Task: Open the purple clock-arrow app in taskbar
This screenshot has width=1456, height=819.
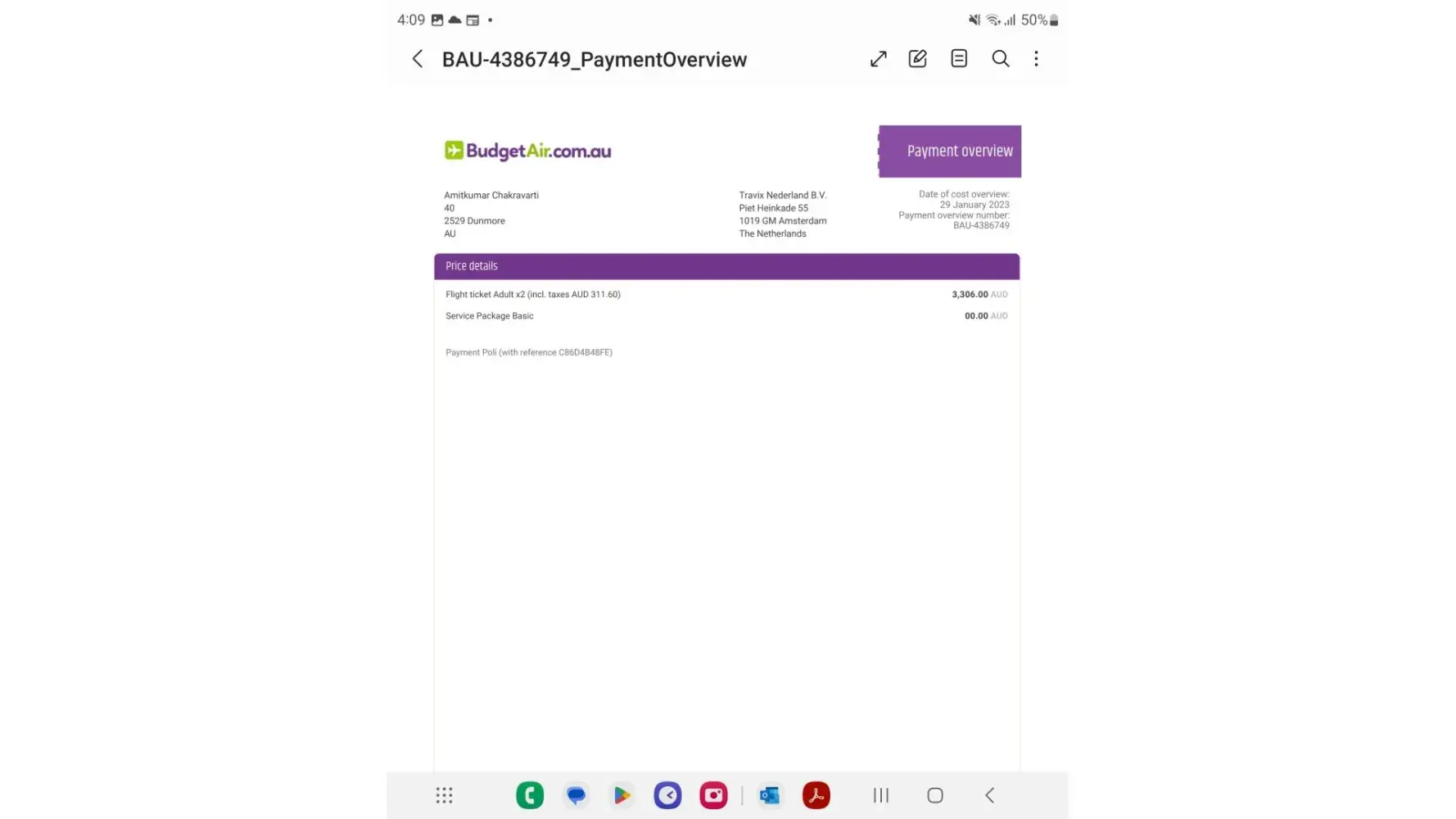Action: 667,795
